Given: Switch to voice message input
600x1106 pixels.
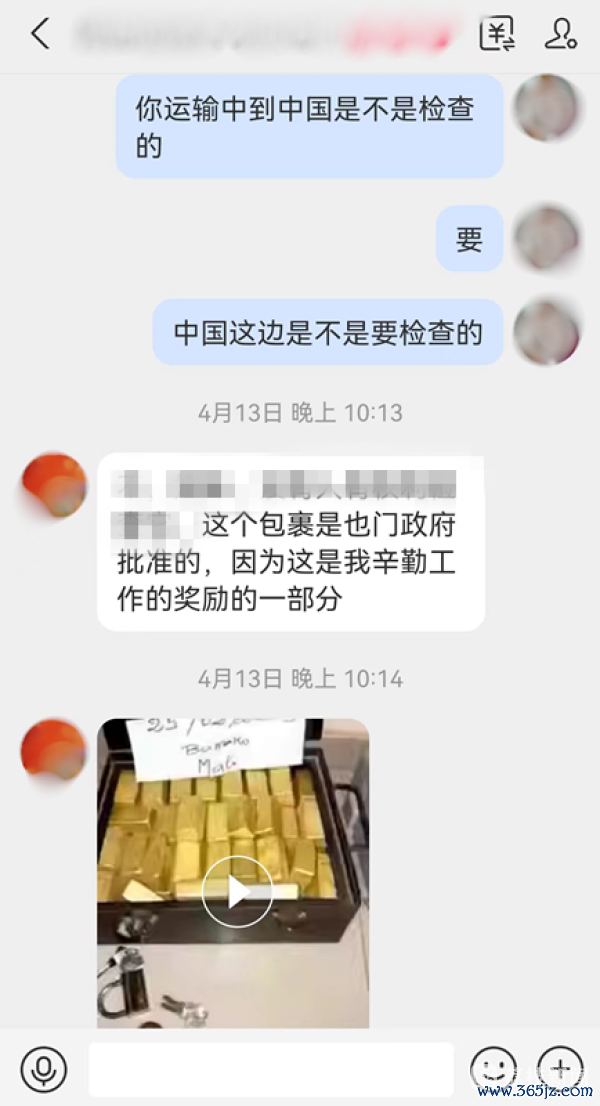Looking at the screenshot, I should tap(43, 1069).
